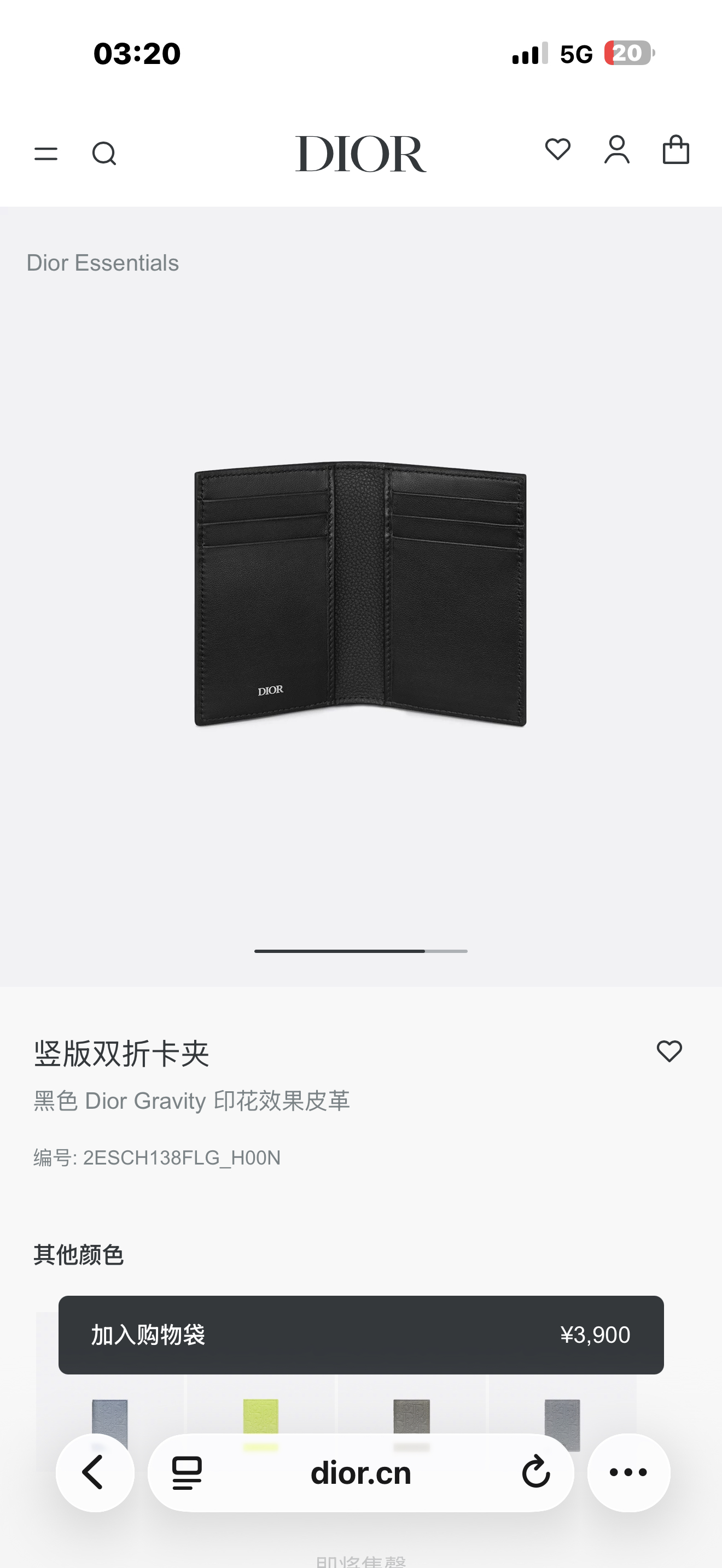722x1568 pixels.
Task: Tap 加入购物袋 to add to bag
Action: (360, 1335)
